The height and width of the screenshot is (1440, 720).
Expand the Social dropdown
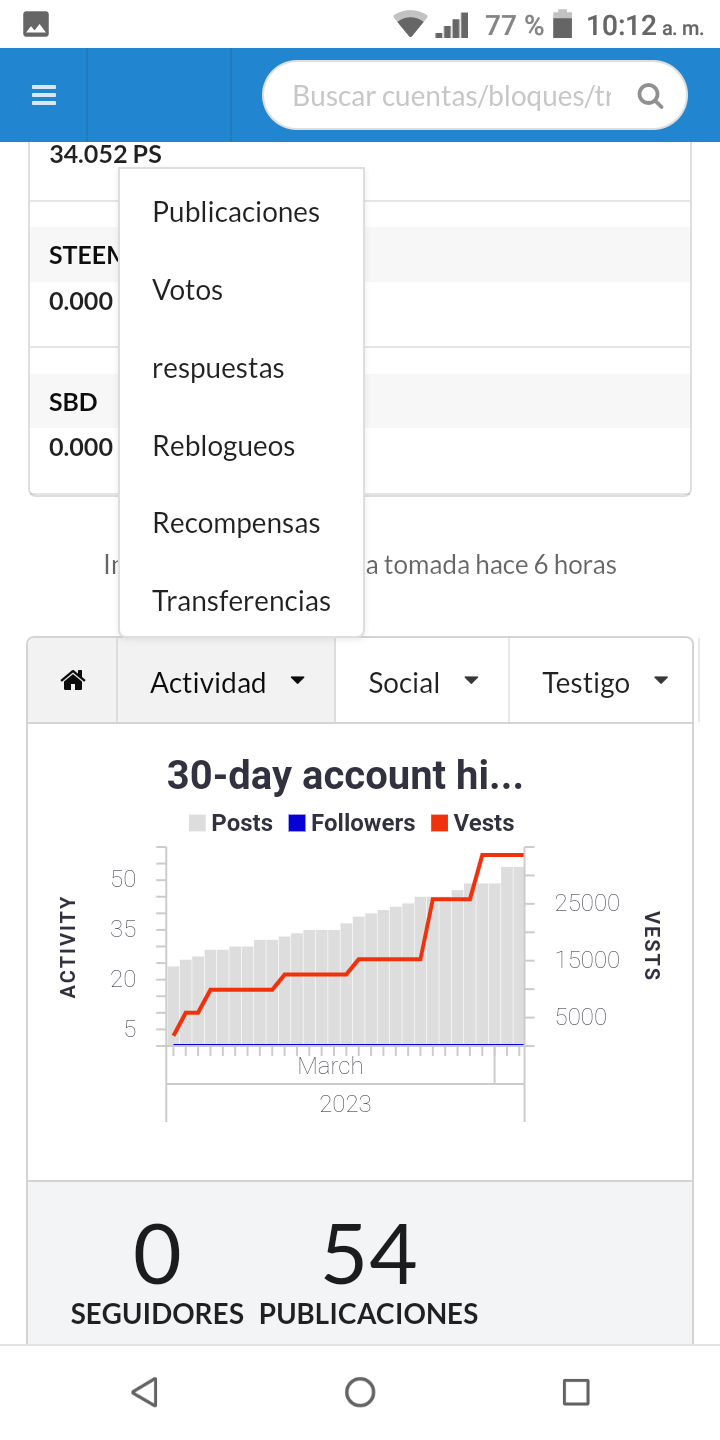(422, 682)
